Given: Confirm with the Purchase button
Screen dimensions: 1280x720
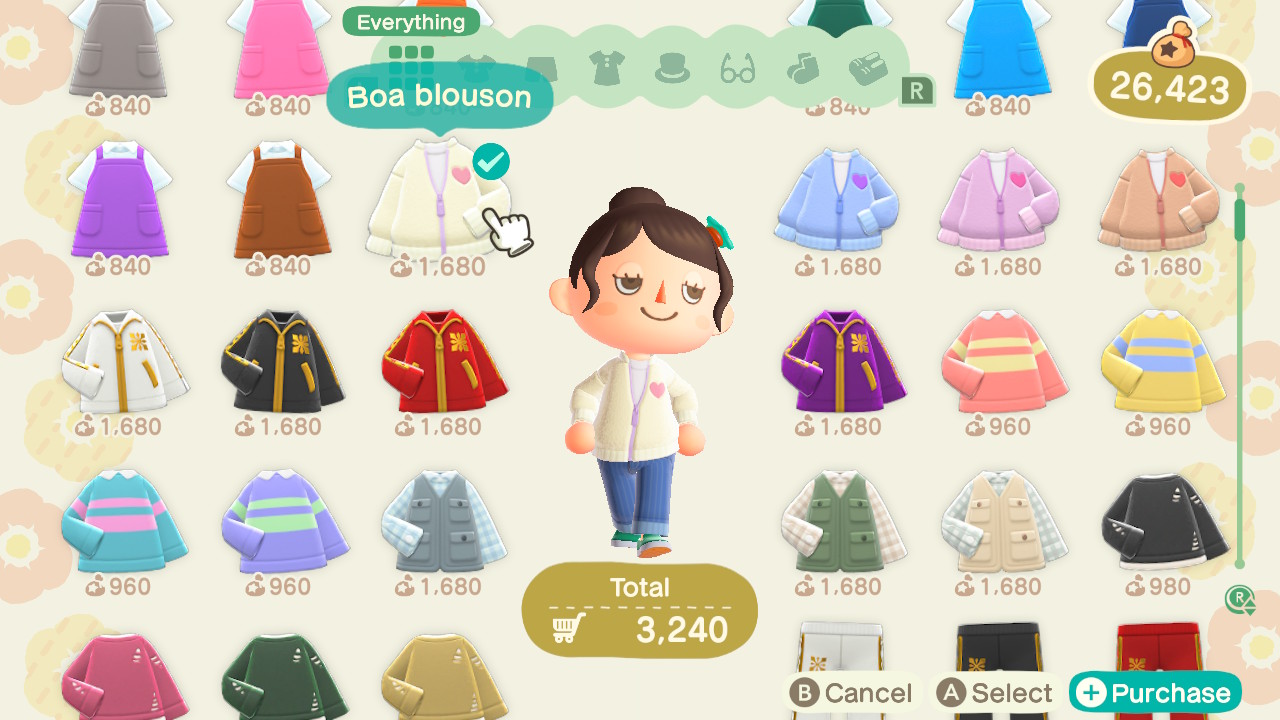Looking at the screenshot, I should click(1156, 693).
